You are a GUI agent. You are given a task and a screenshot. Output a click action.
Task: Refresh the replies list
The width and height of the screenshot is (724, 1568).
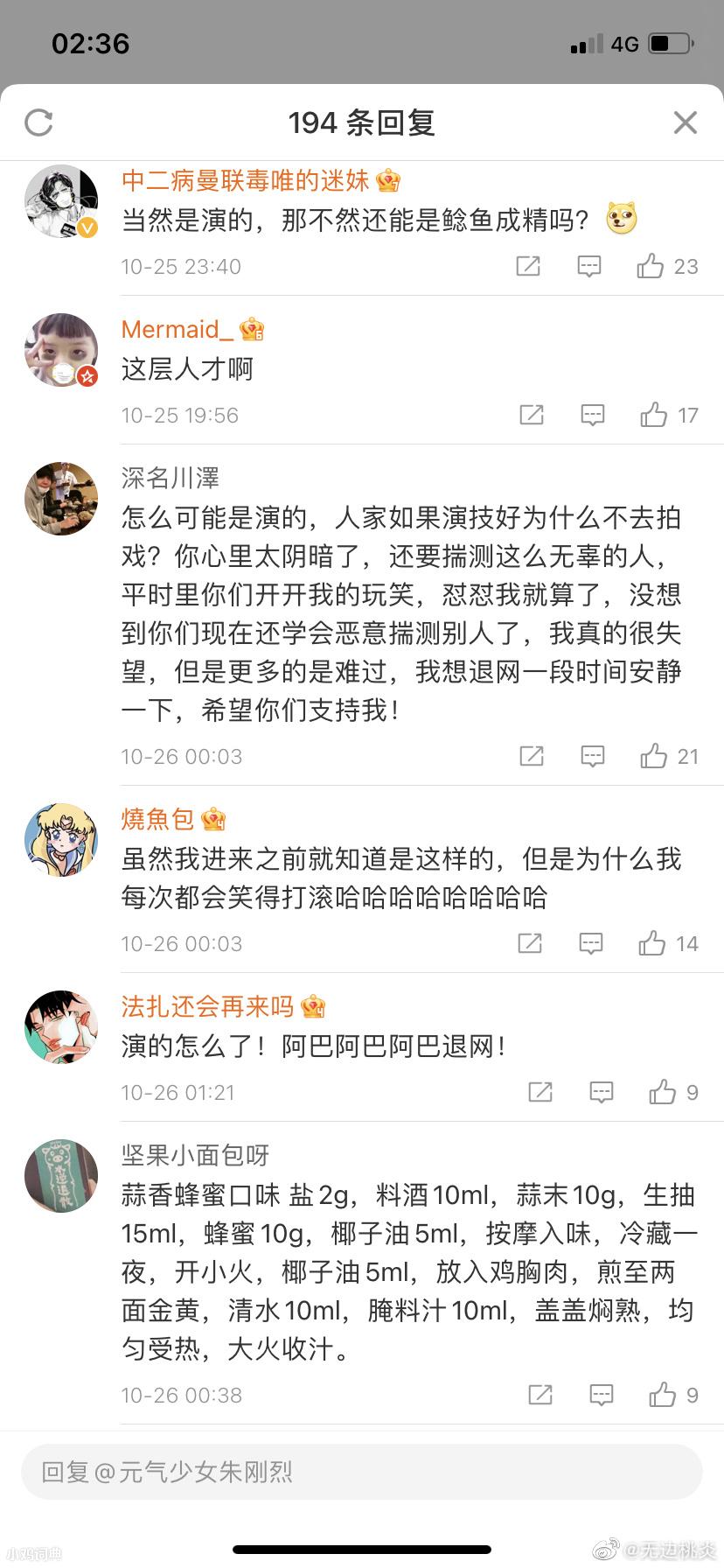pos(38,123)
